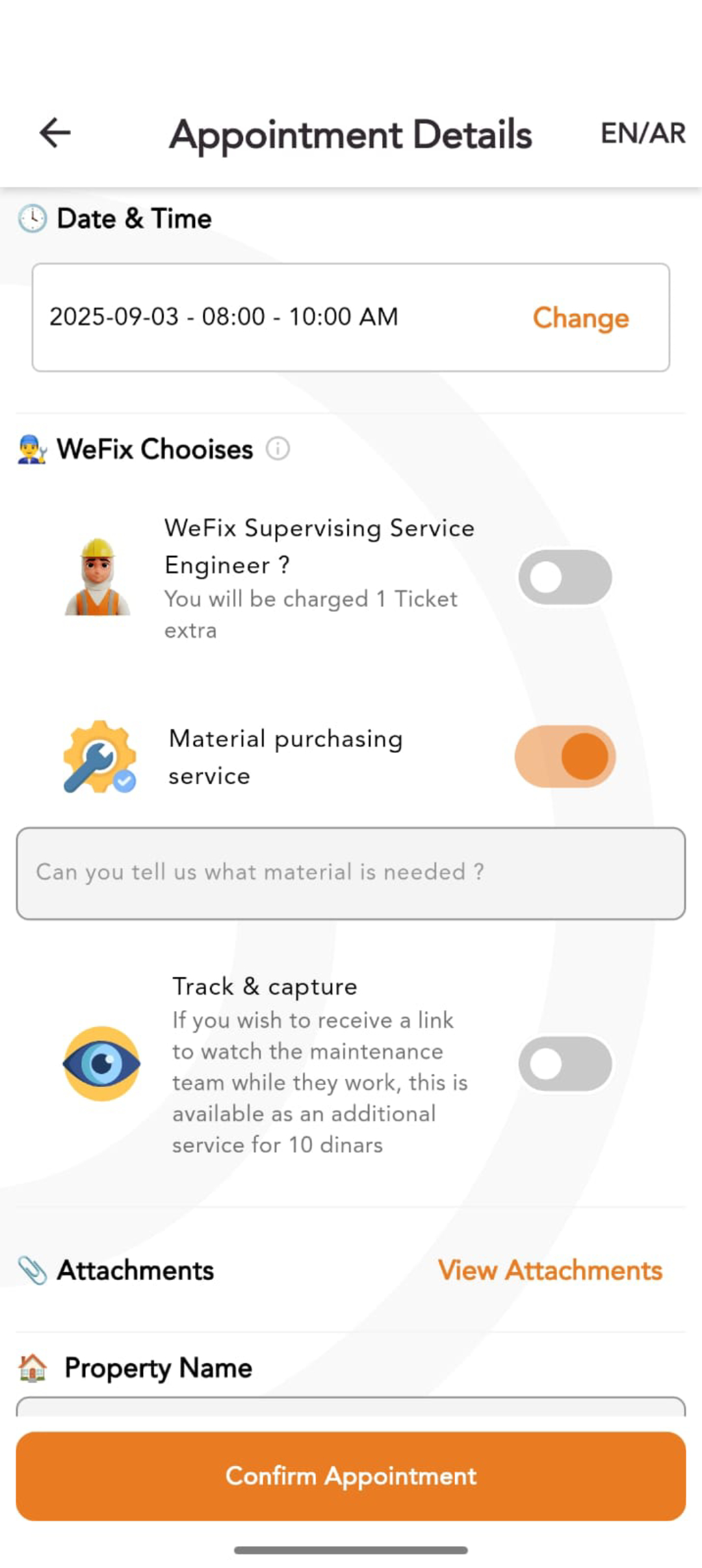This screenshot has width=702, height=1568.
Task: Turn off Material purchasing service
Action: [x=565, y=757]
